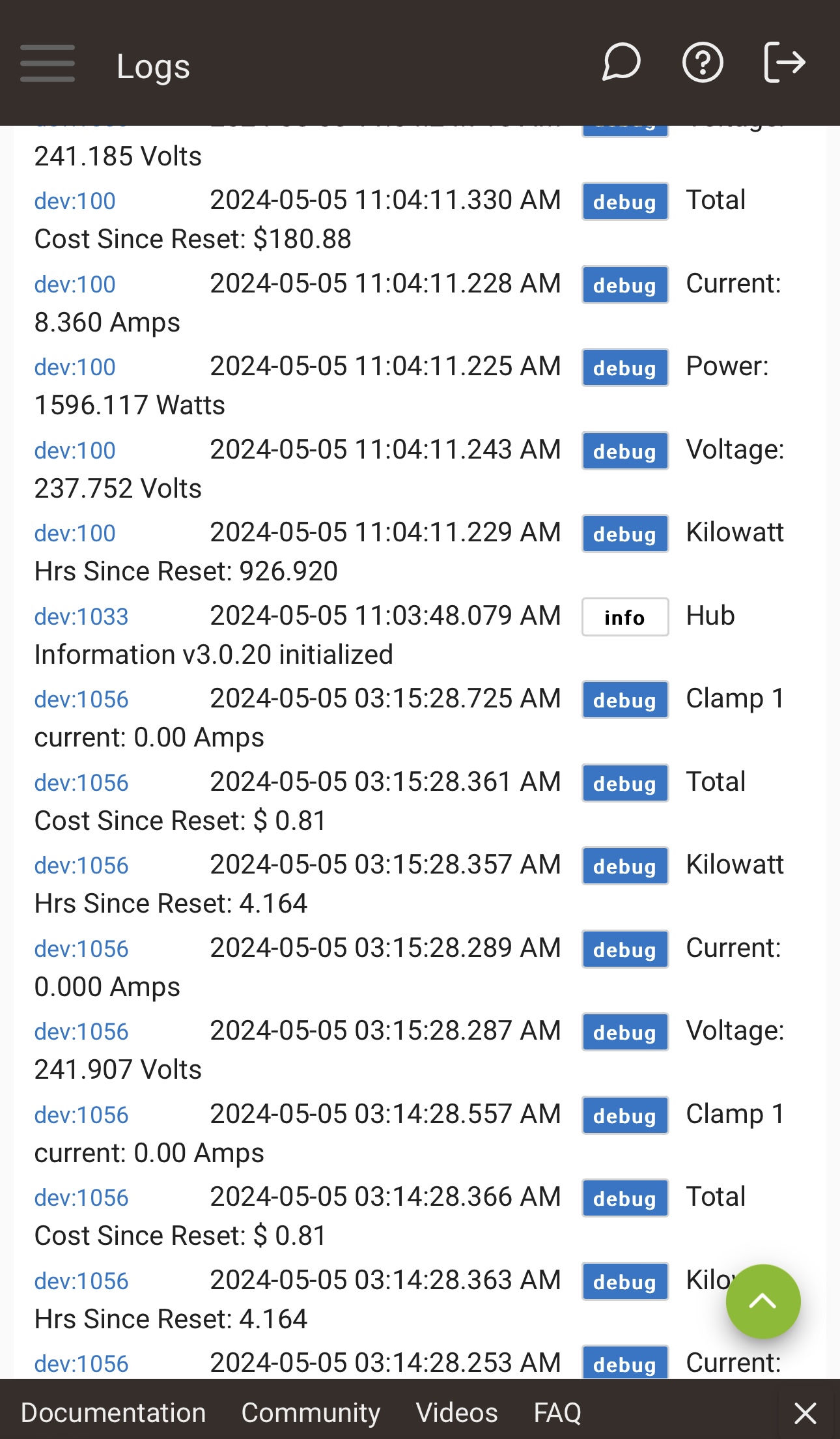This screenshot has width=840, height=1439.
Task: Open the hamburger drawer menu
Action: [48, 64]
